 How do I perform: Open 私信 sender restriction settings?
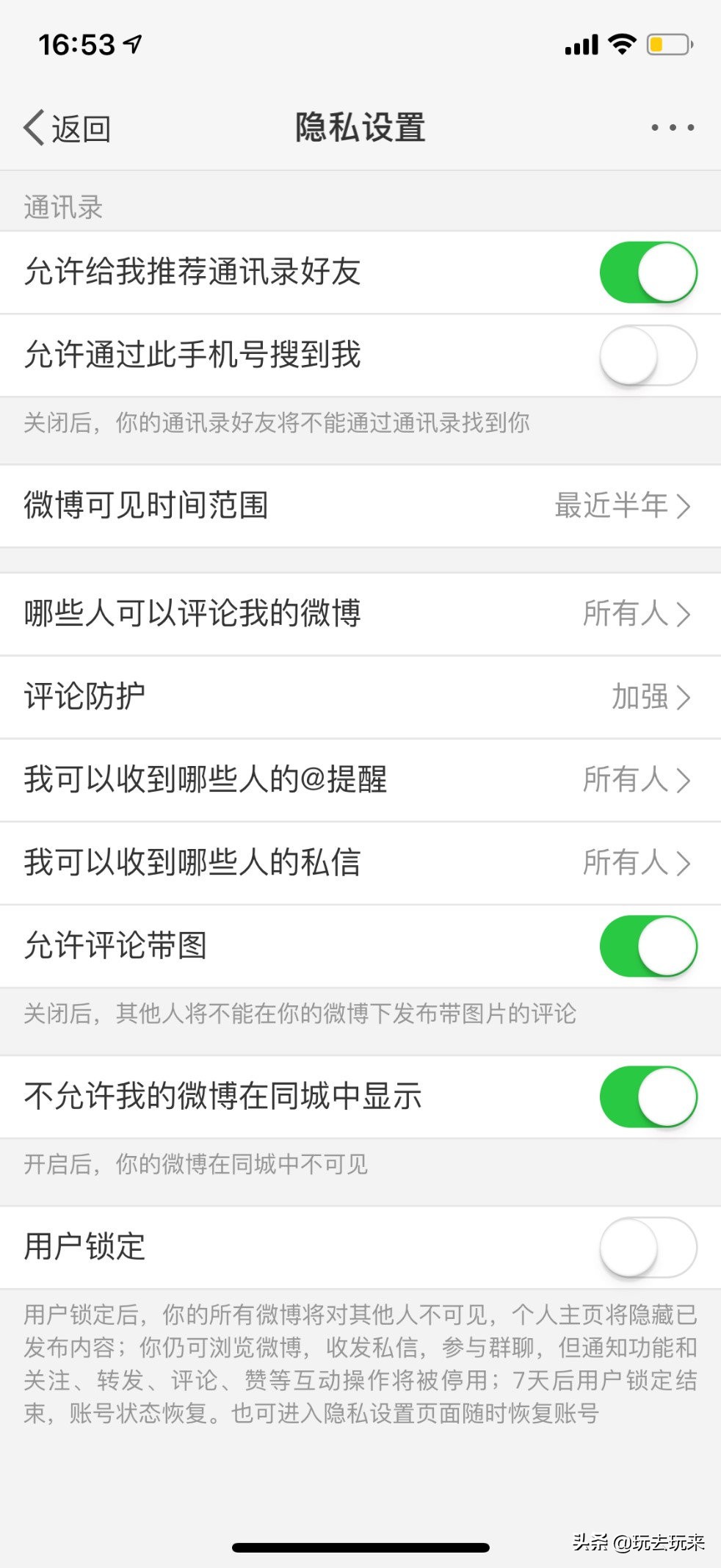[360, 863]
